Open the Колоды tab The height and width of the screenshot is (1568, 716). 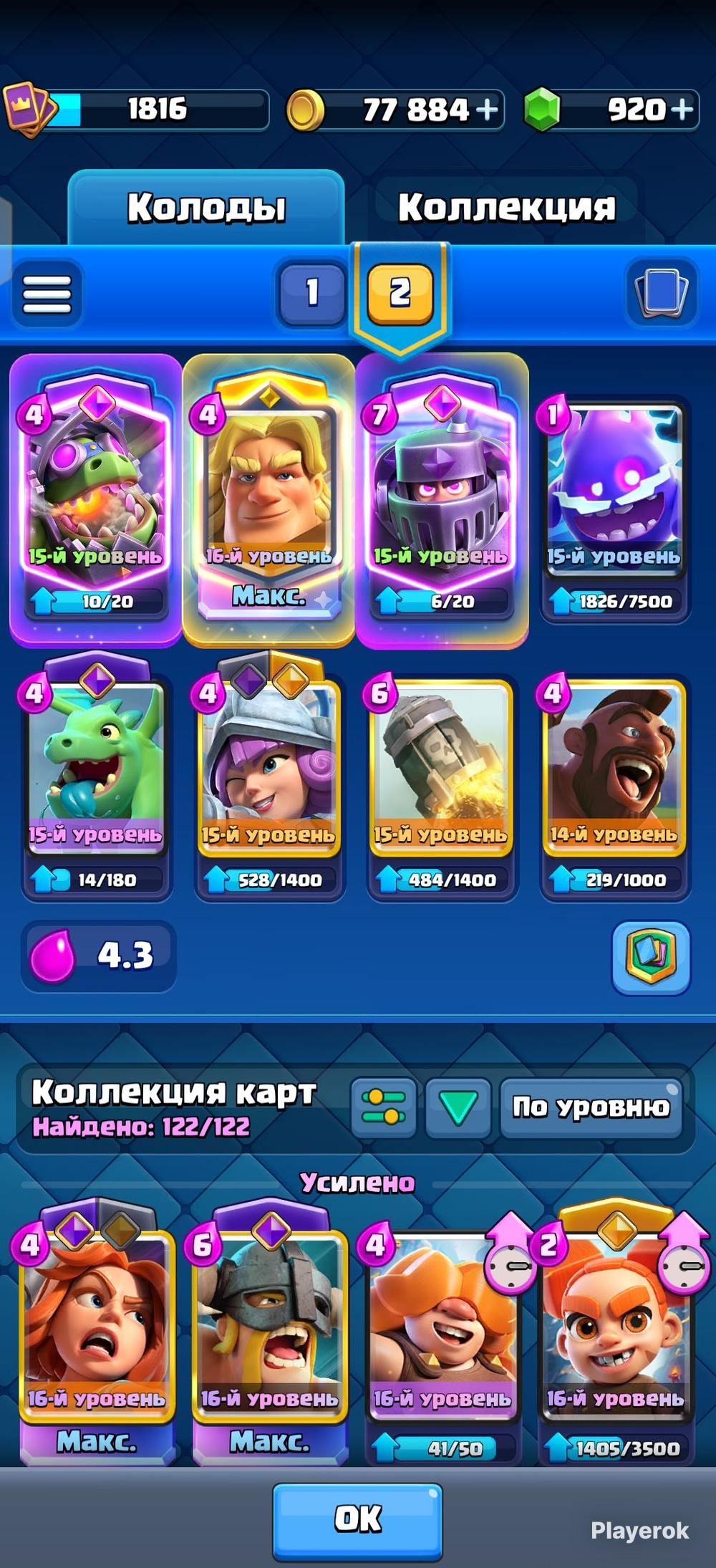point(206,208)
